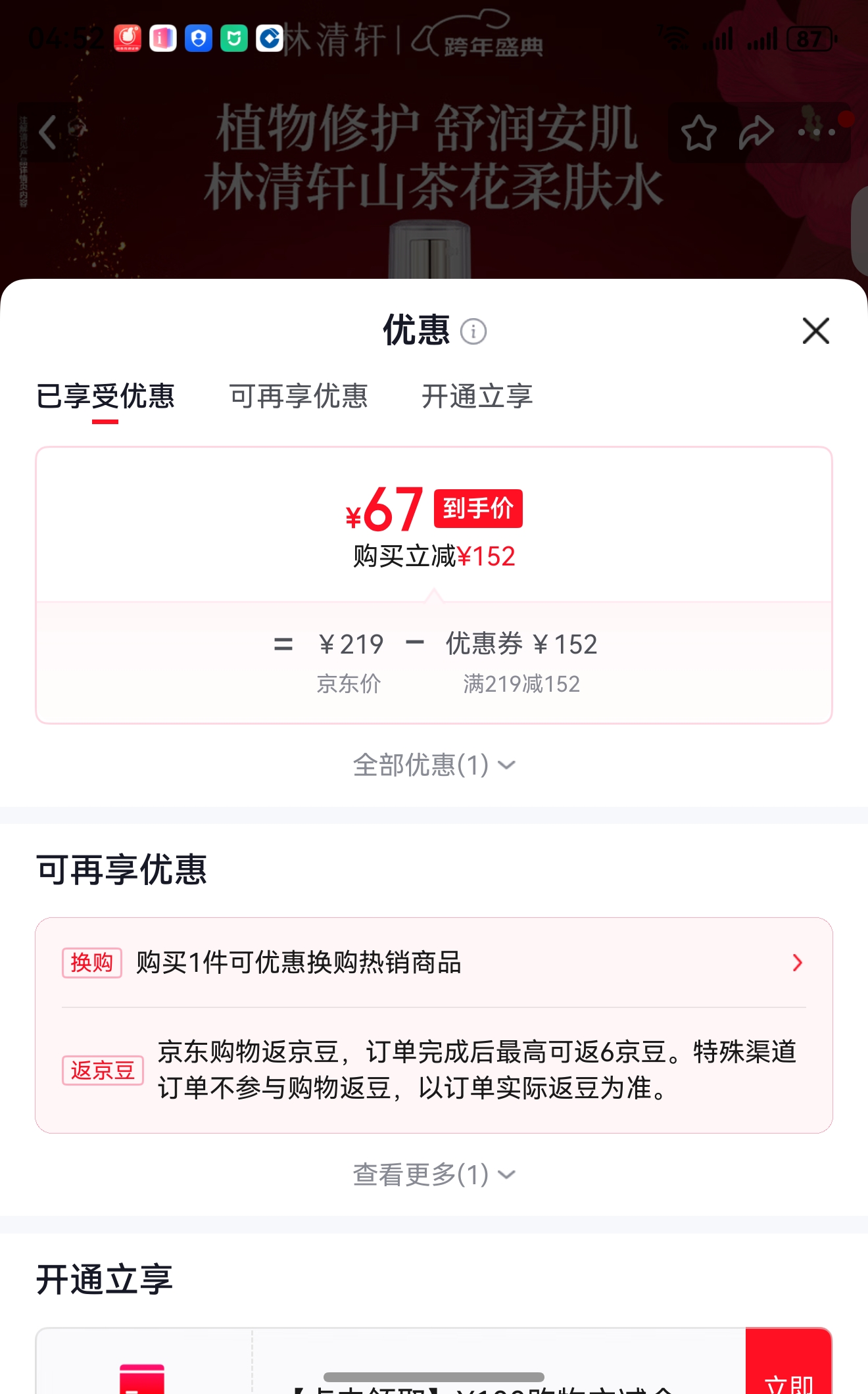Go back with the top-left arrow
The height and width of the screenshot is (1394, 868).
coord(48,132)
